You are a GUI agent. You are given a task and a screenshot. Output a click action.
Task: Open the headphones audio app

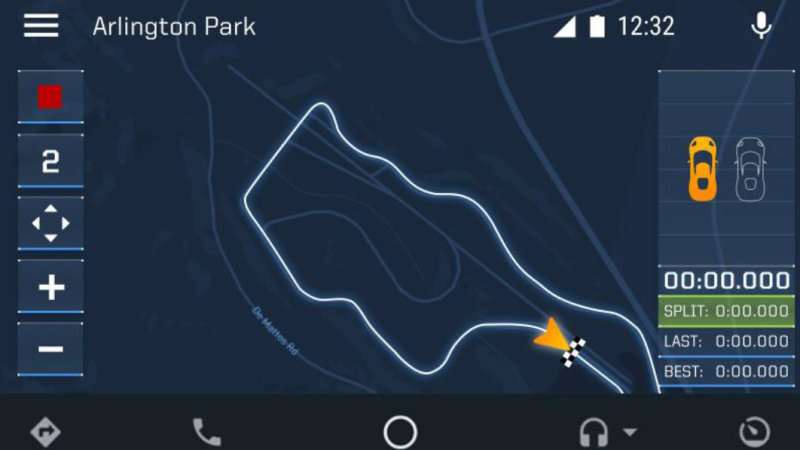click(594, 432)
